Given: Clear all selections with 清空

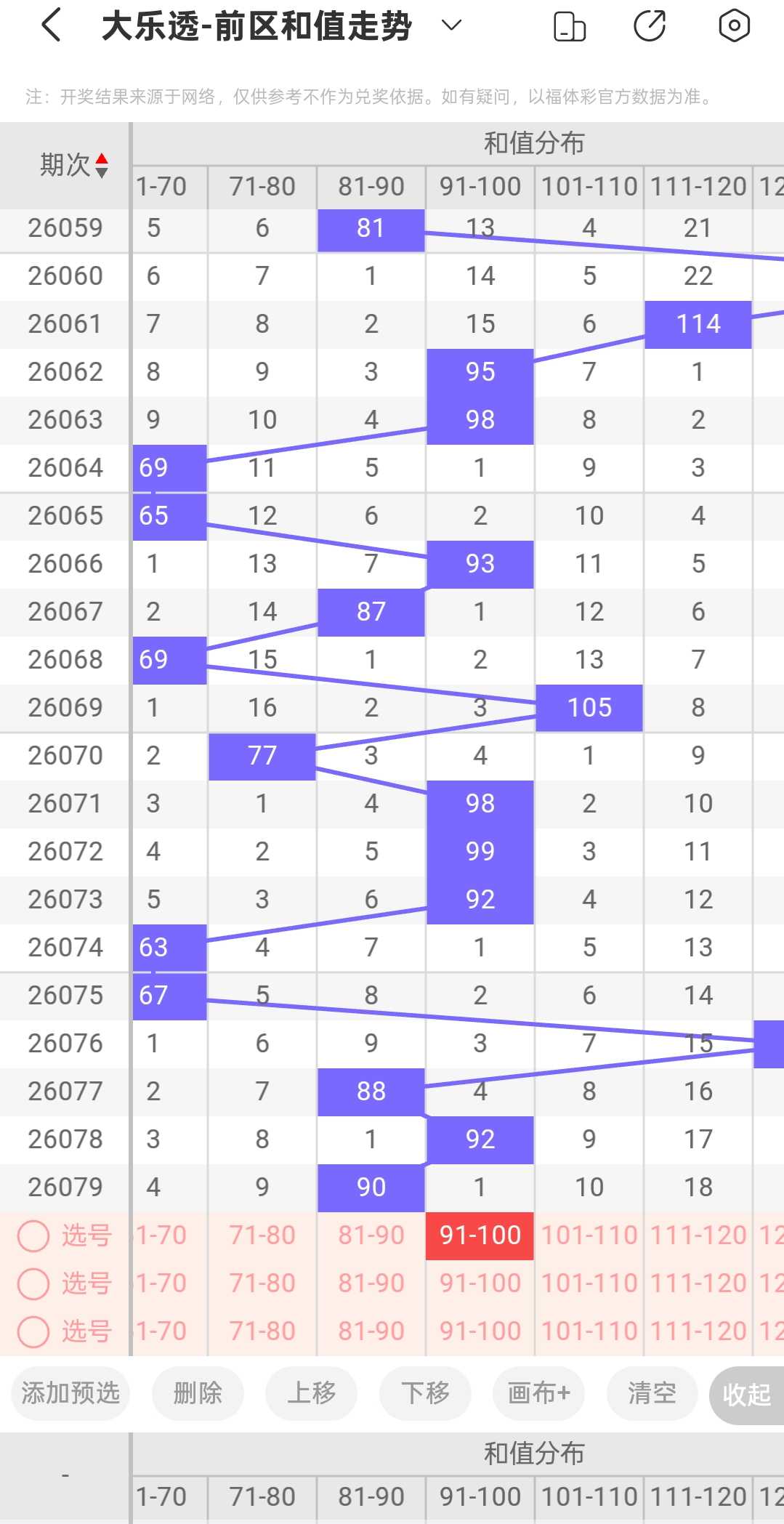Looking at the screenshot, I should coord(652,1393).
